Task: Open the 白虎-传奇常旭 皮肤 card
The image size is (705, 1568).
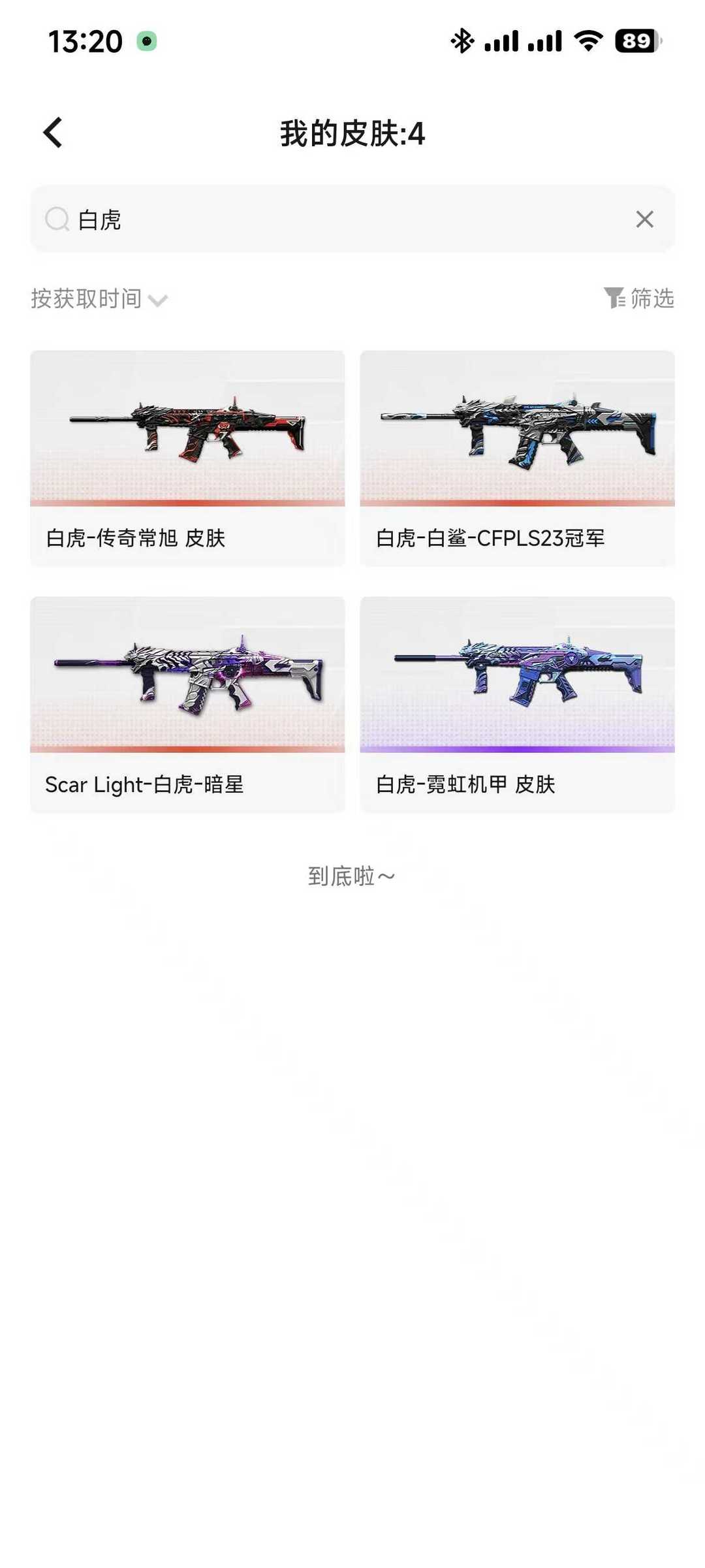Action: 187,458
